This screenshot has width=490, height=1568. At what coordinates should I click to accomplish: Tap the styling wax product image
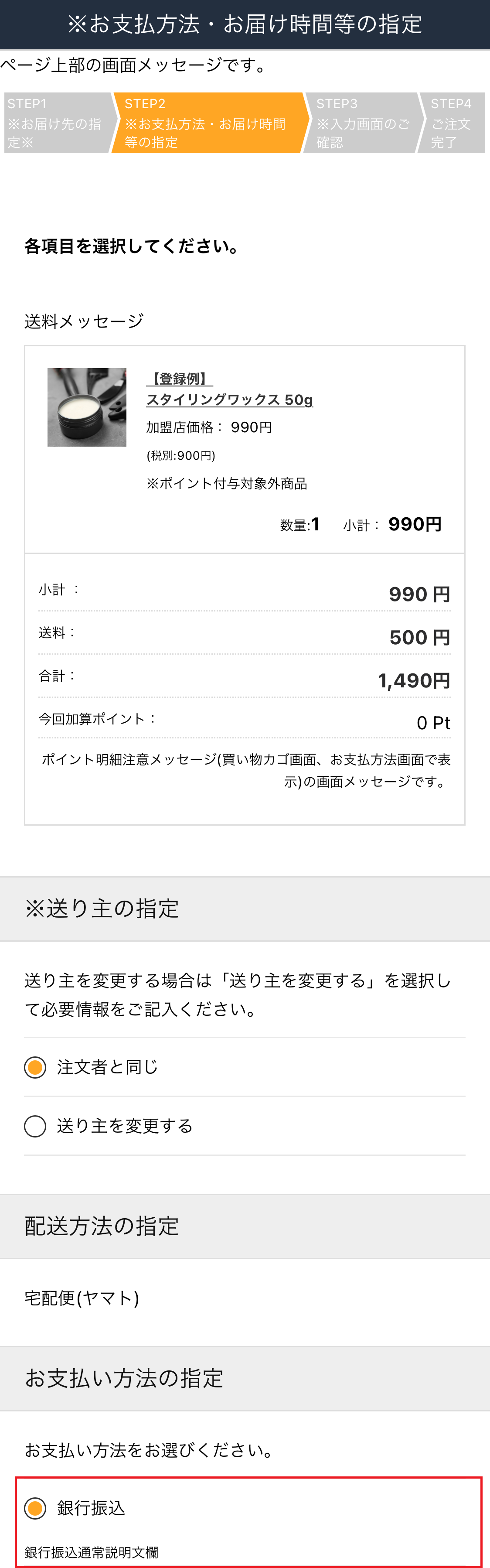click(87, 407)
